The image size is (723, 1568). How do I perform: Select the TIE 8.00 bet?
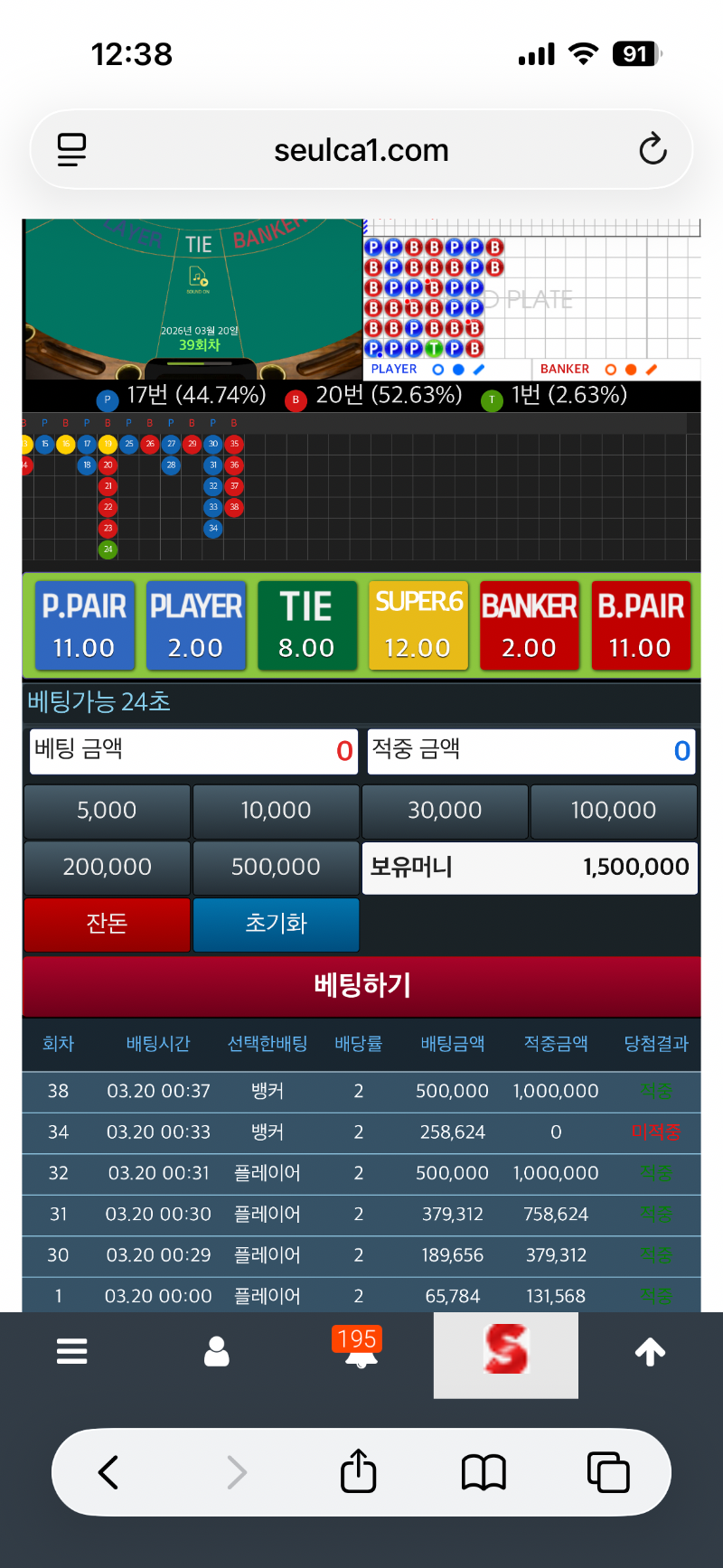point(306,625)
